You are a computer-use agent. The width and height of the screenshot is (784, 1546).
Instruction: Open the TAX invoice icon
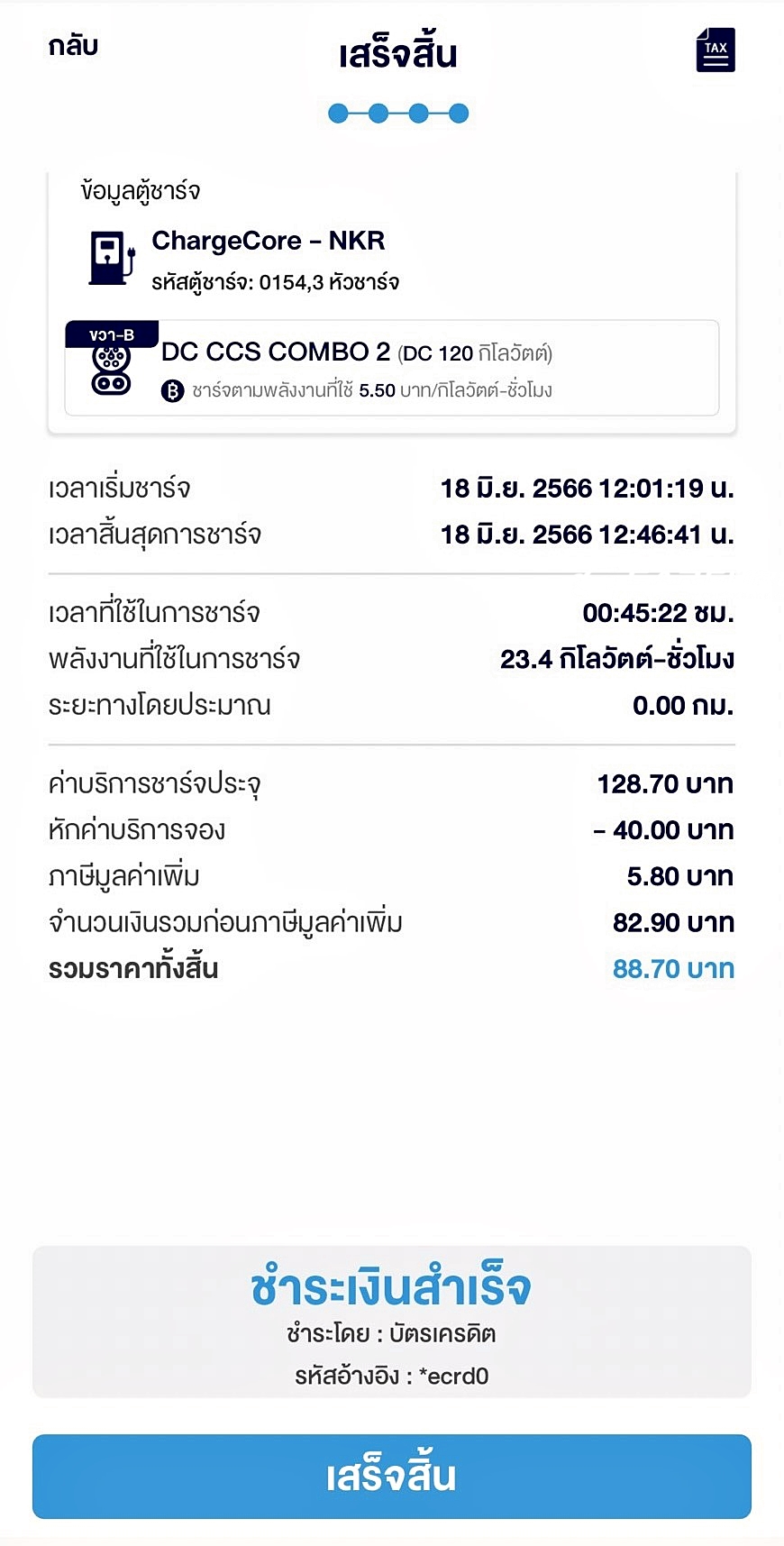(716, 50)
